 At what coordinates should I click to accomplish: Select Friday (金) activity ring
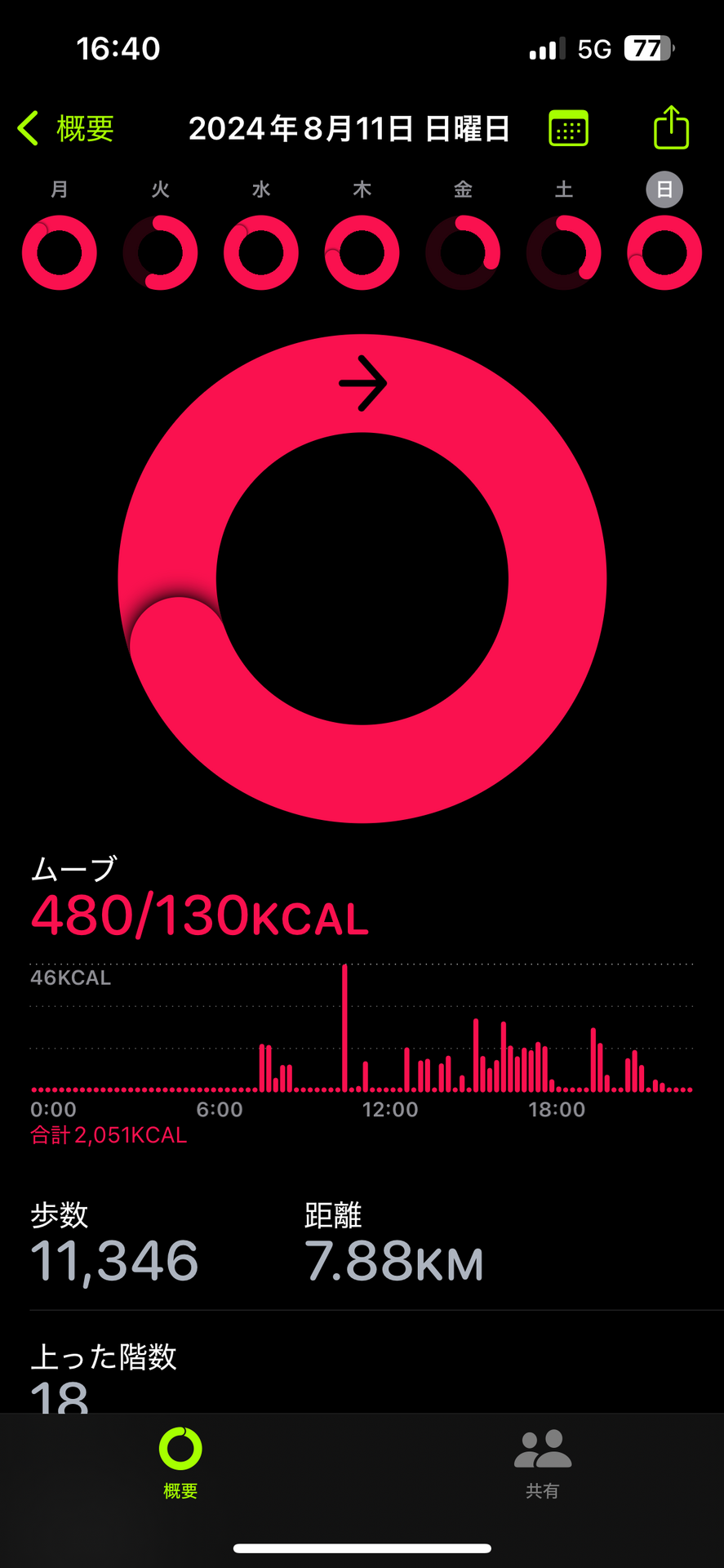click(x=463, y=252)
